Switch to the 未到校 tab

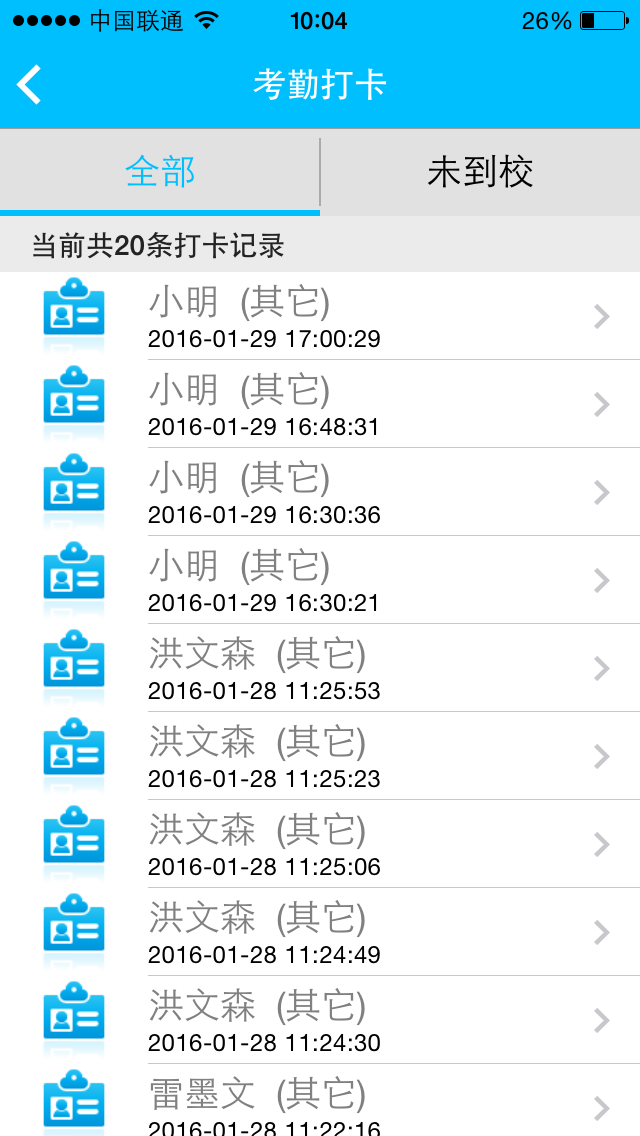[x=480, y=172]
